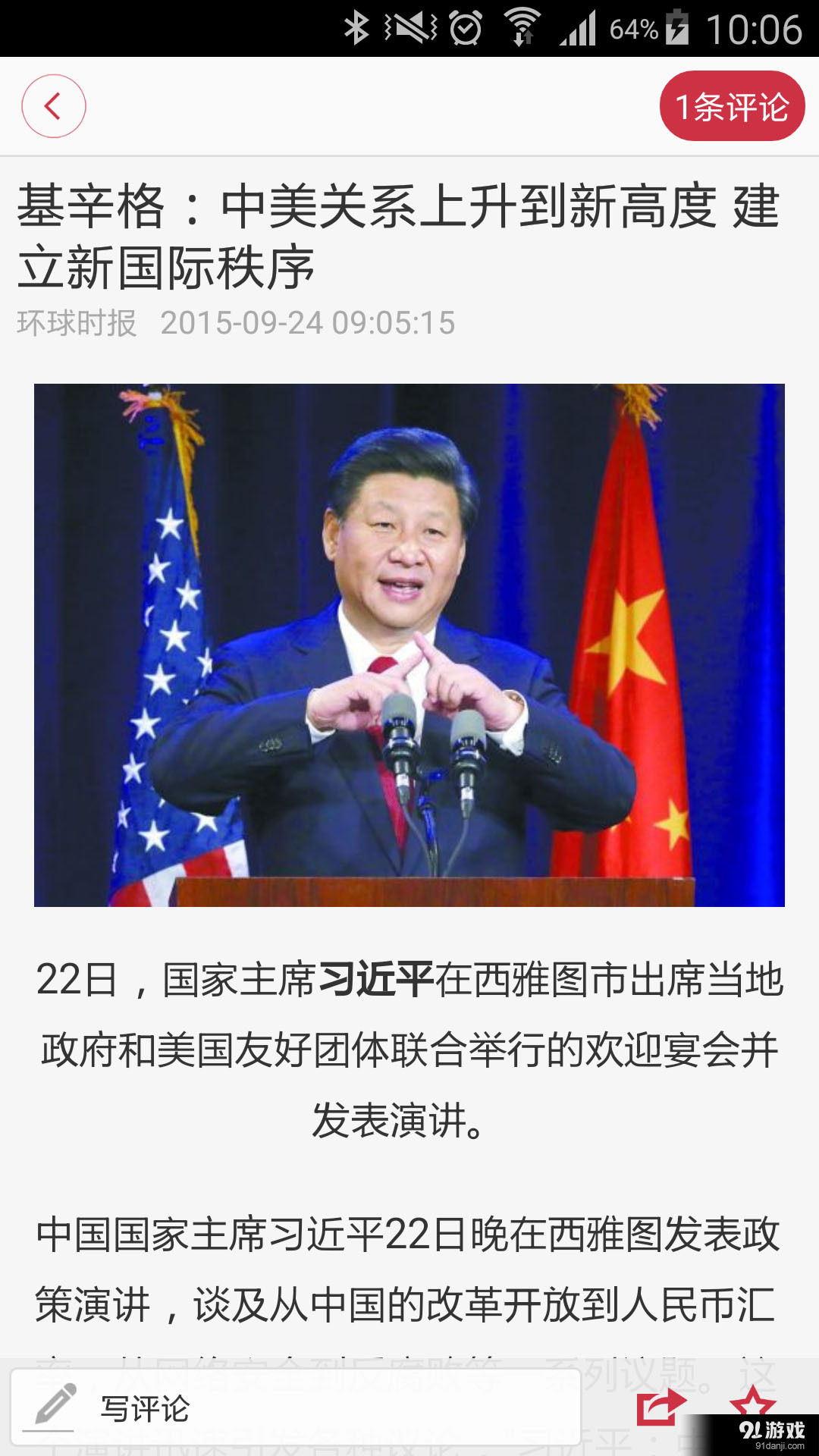Go back using the red arrow

coord(53,106)
